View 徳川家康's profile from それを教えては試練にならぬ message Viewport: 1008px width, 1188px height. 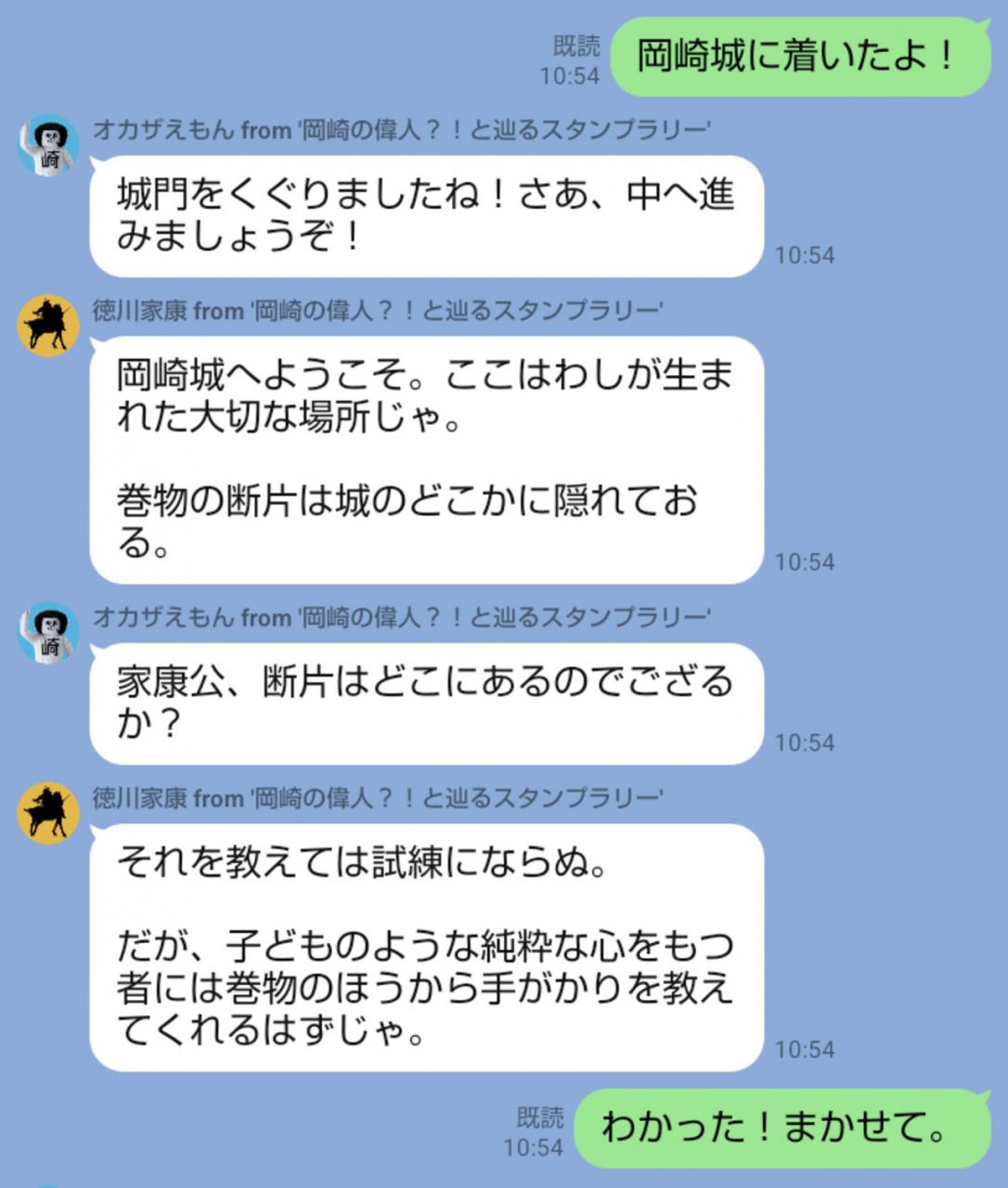pyautogui.click(x=48, y=813)
